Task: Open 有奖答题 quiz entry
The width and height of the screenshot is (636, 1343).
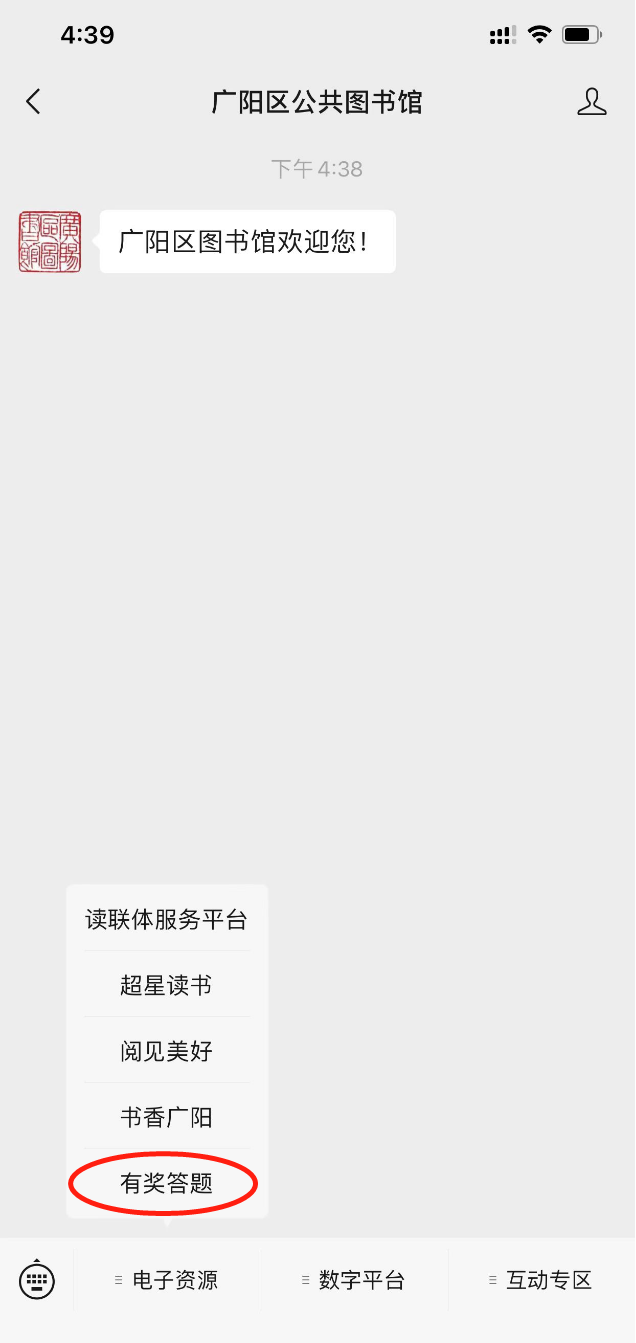Action: click(166, 1183)
